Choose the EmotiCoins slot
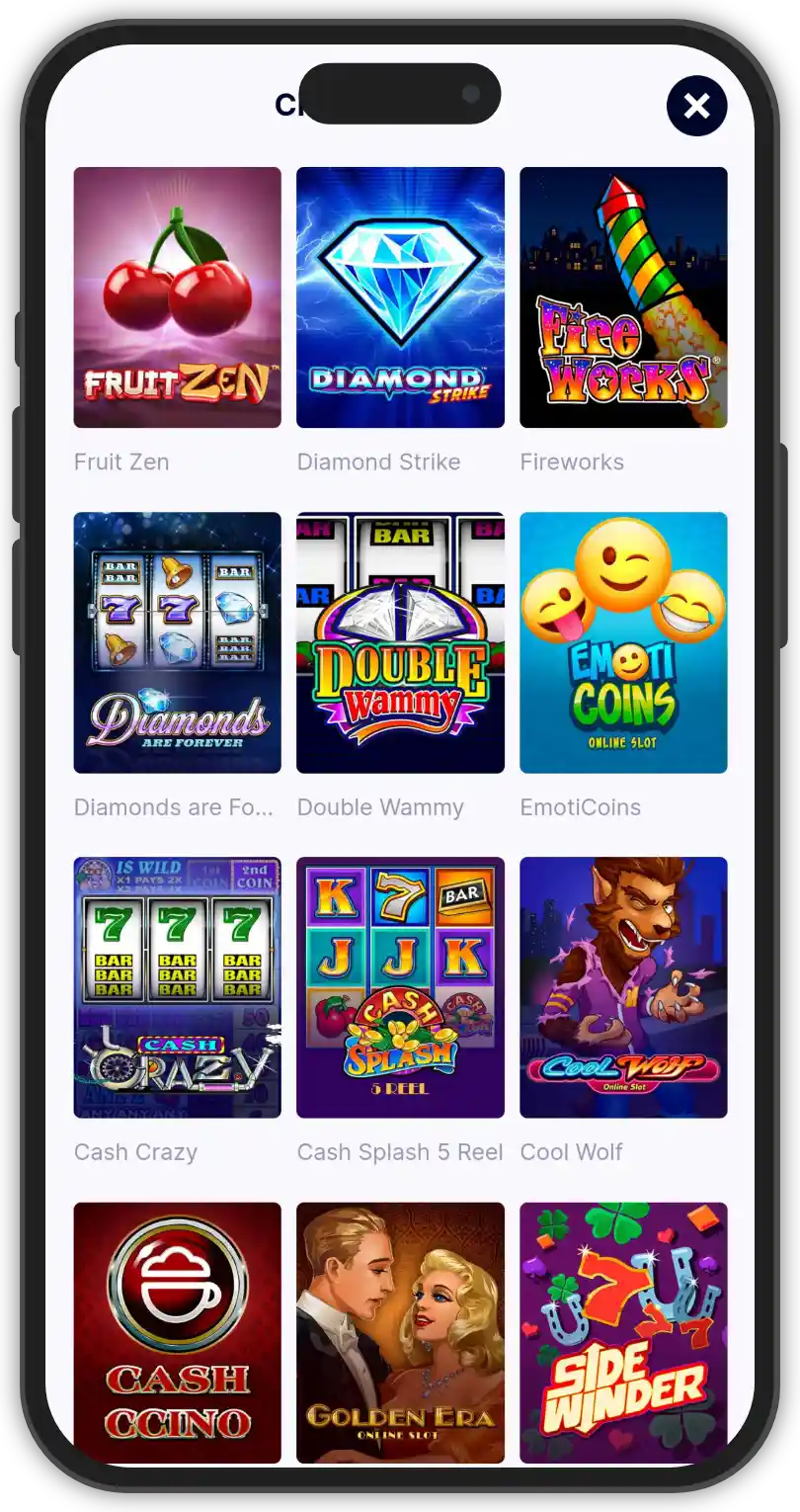Viewport: 800px width, 1512px height. coord(623,642)
